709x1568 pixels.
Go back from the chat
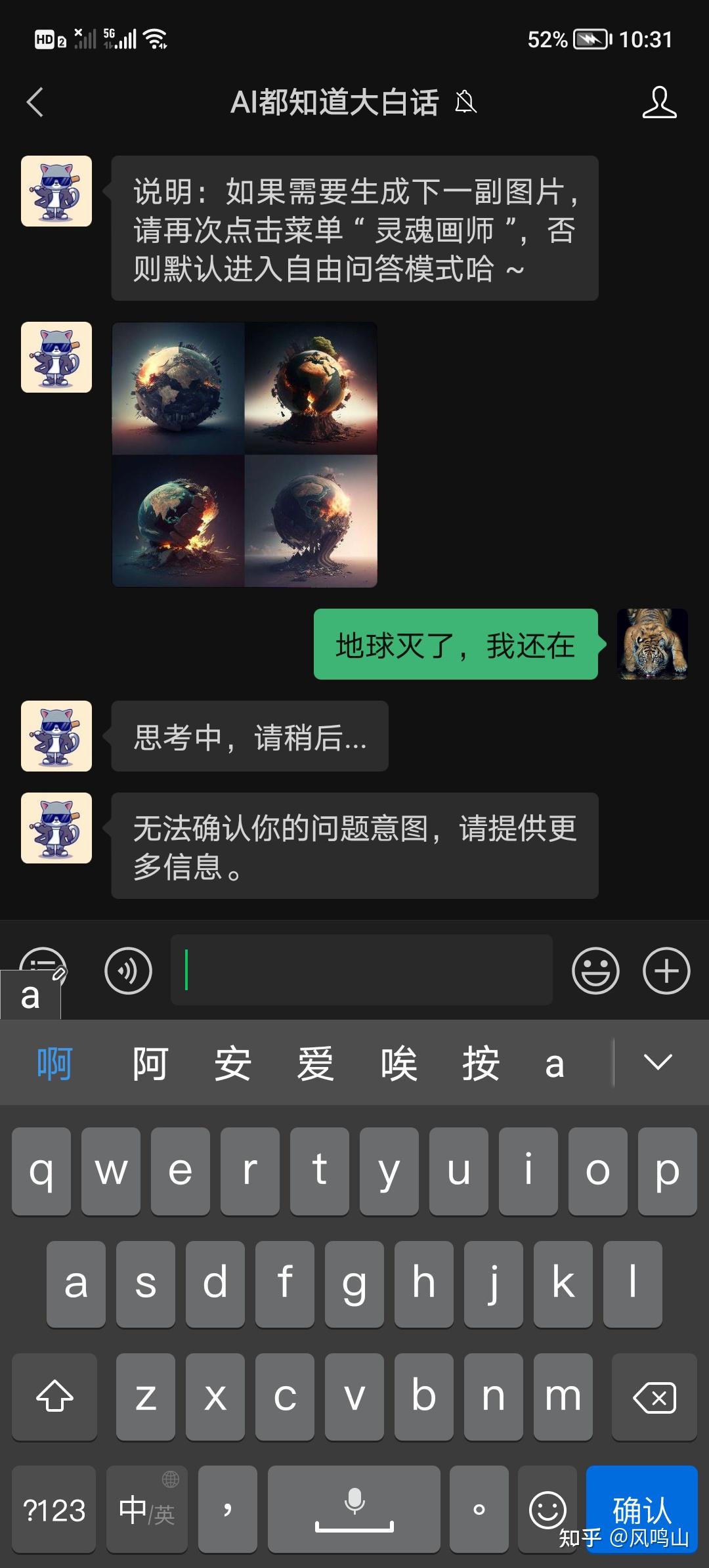click(35, 102)
